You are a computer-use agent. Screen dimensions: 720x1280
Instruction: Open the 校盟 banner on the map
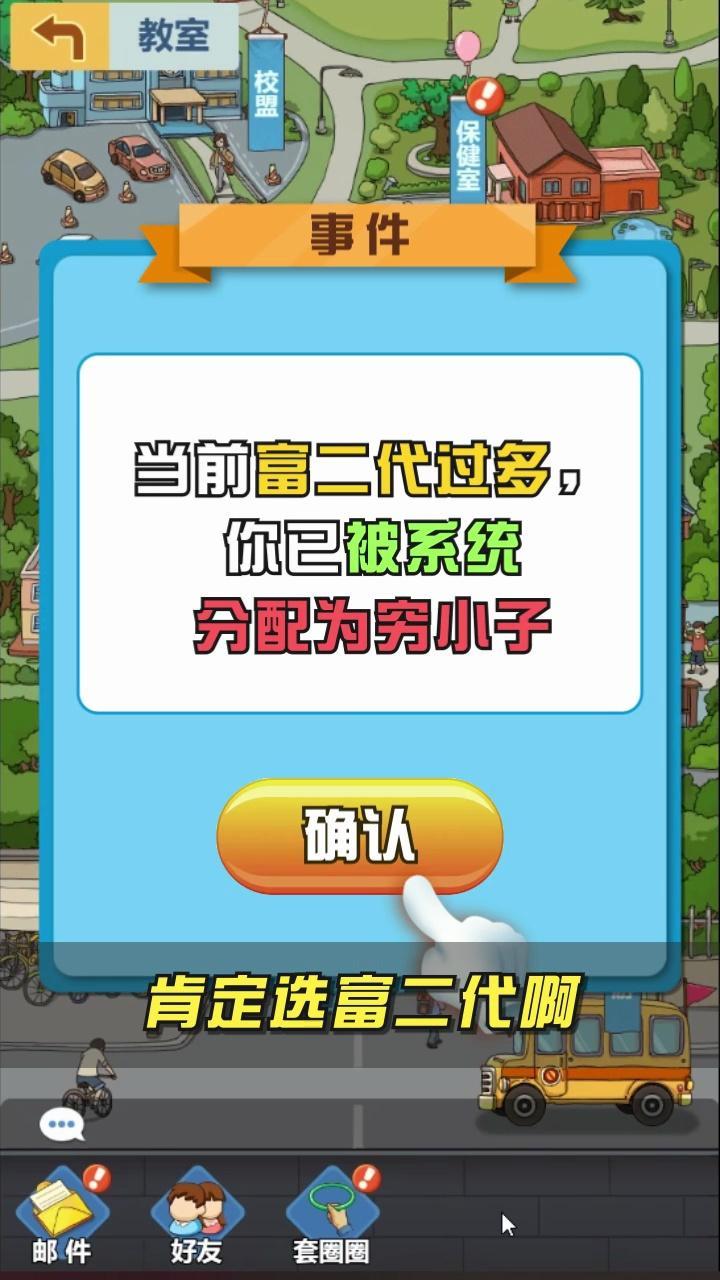tap(265, 94)
